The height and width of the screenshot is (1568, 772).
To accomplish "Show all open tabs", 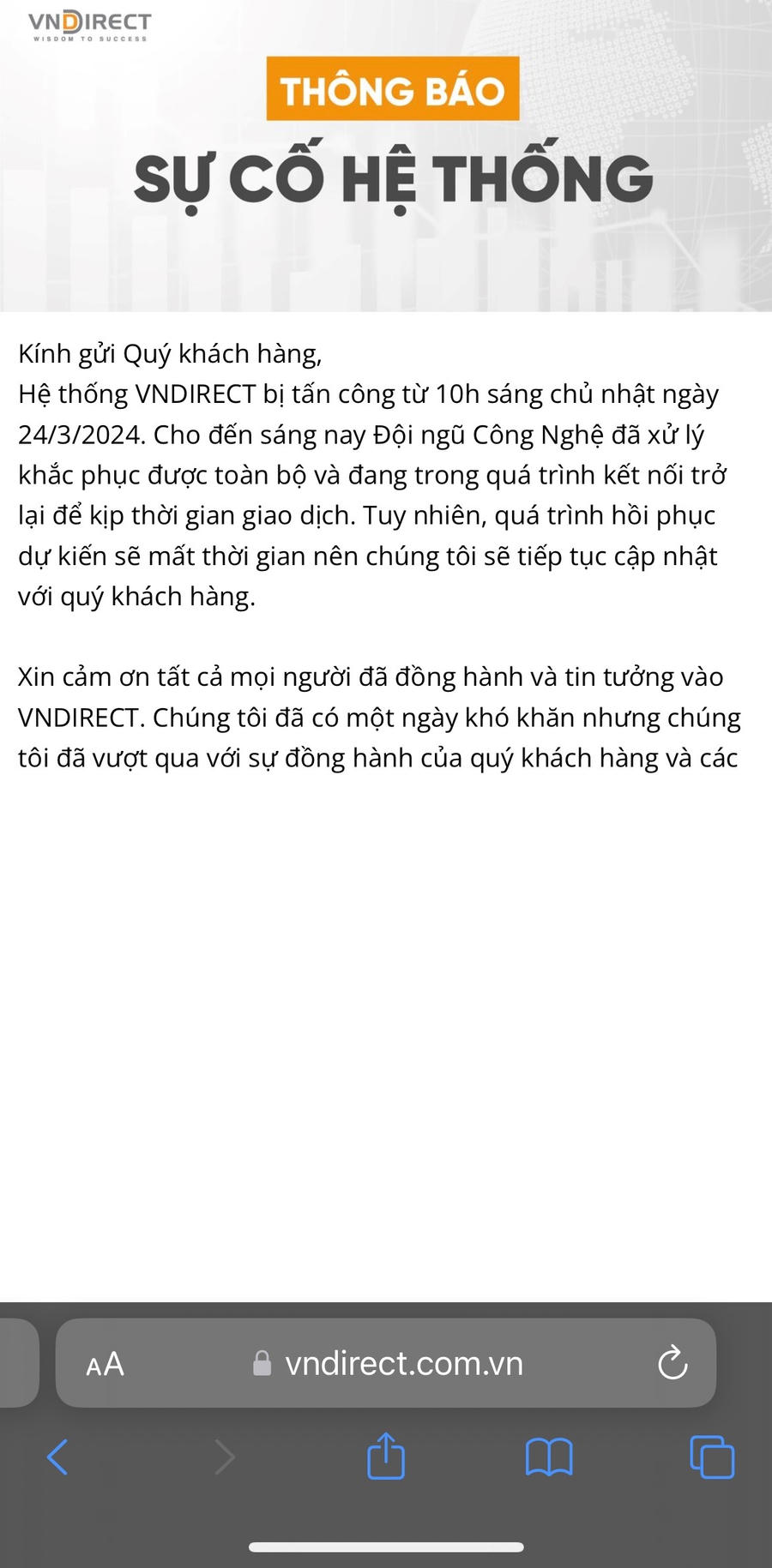I will pos(712,1457).
